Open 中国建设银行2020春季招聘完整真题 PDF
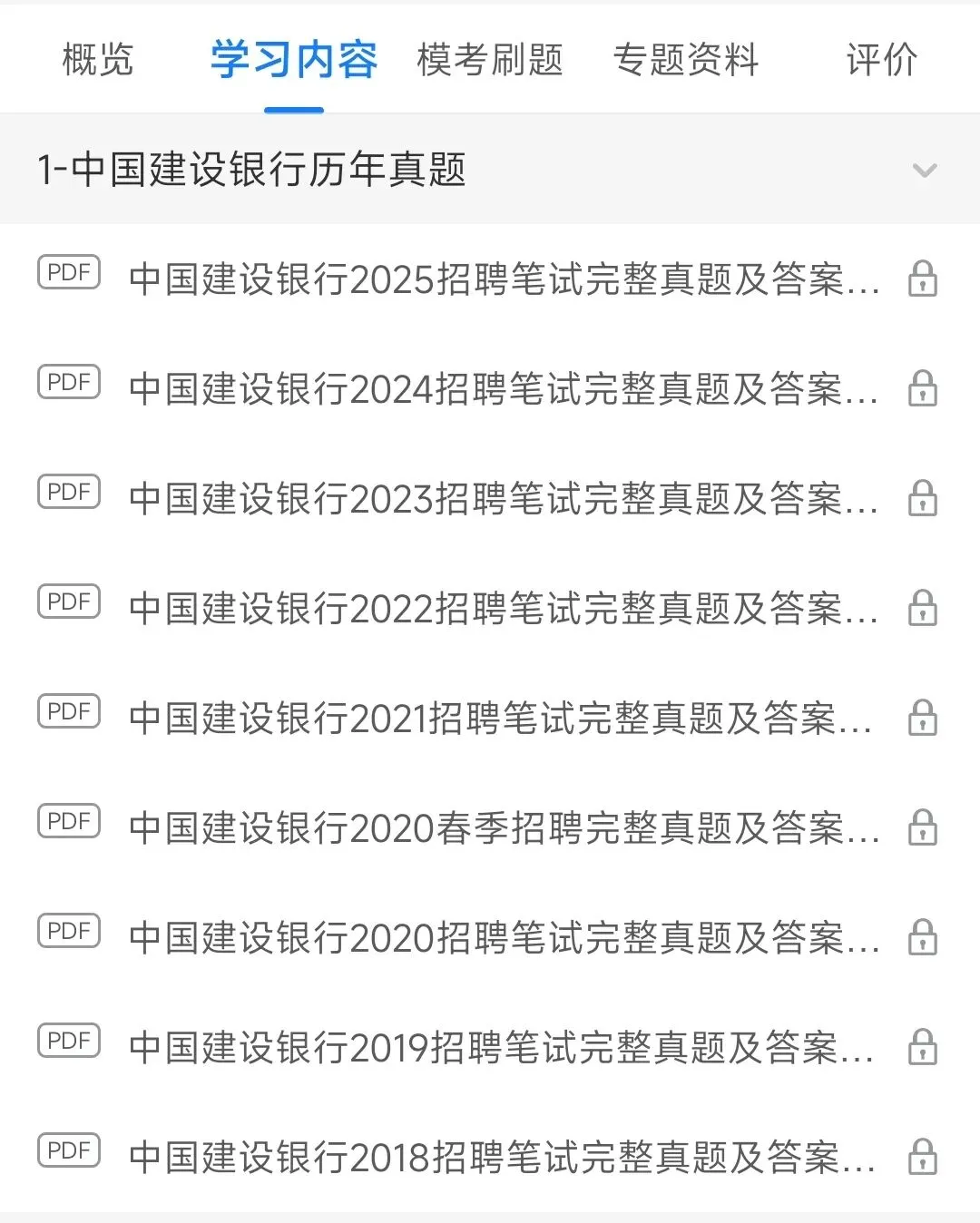The image size is (980, 1223). 504,828
